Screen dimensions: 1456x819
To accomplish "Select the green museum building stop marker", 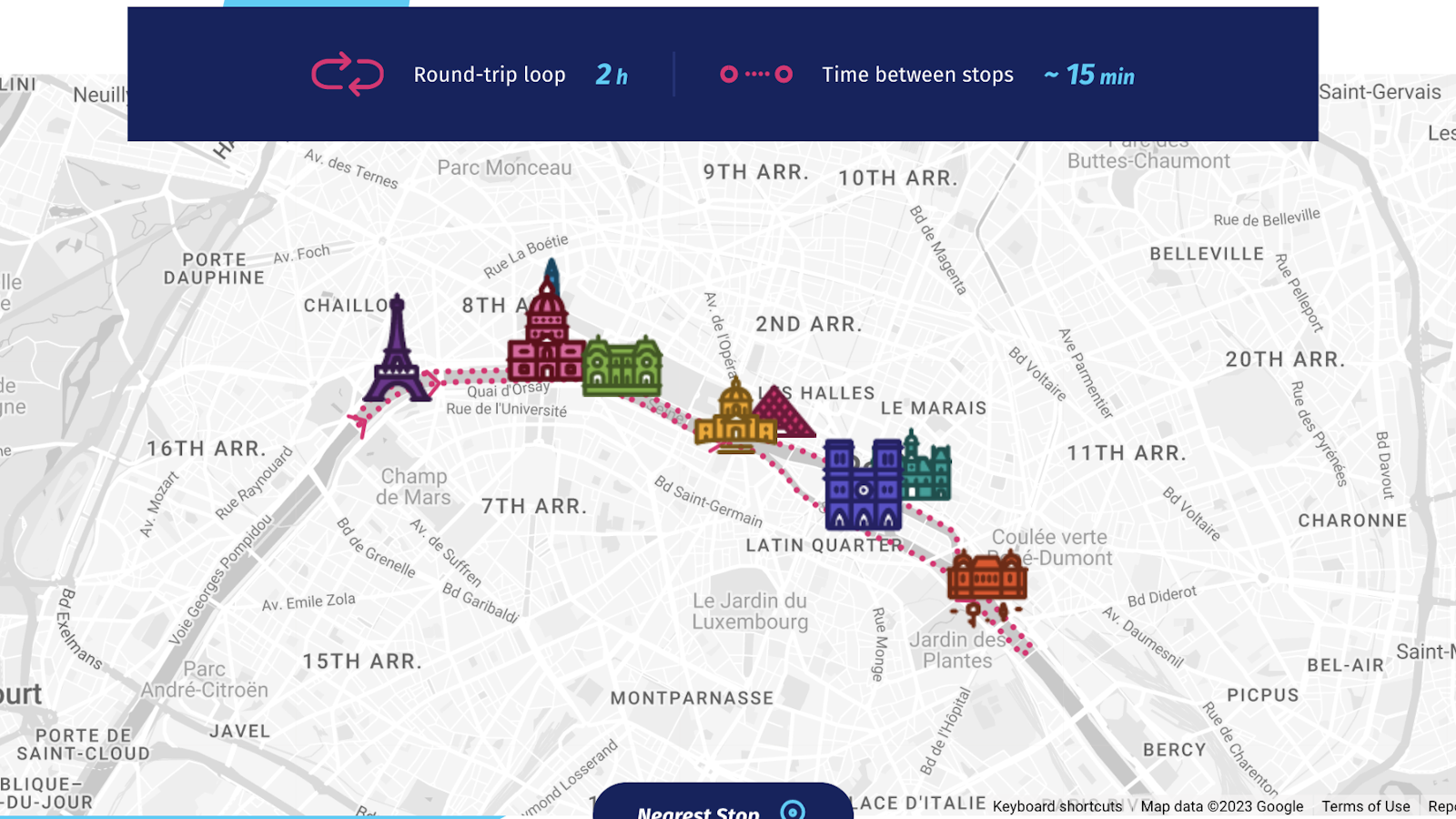I will [x=624, y=366].
